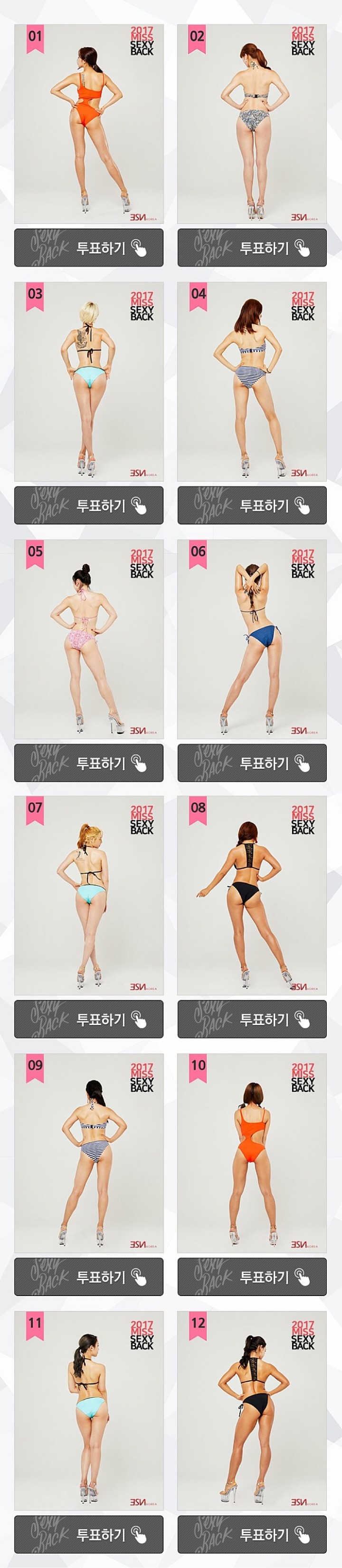Viewport: 342px width, 1568px height.
Task: Vote for contestant 07
Action: pos(89,1019)
